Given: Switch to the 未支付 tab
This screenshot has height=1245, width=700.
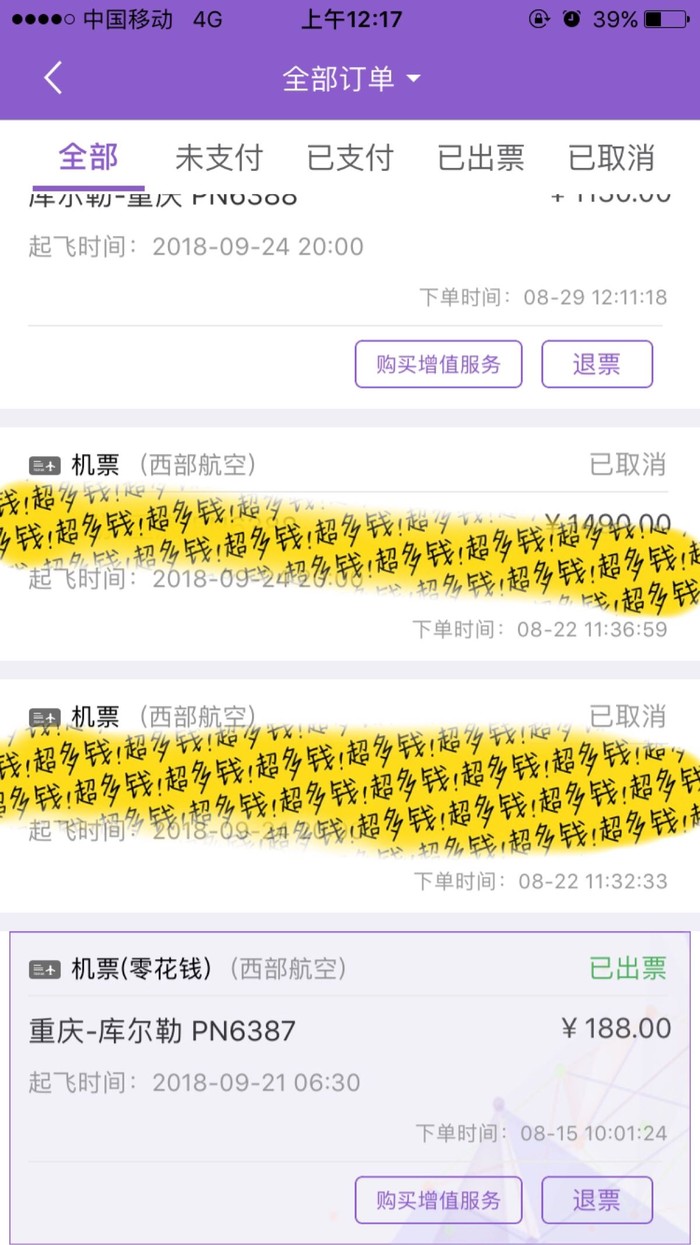Looking at the screenshot, I should 218,158.
